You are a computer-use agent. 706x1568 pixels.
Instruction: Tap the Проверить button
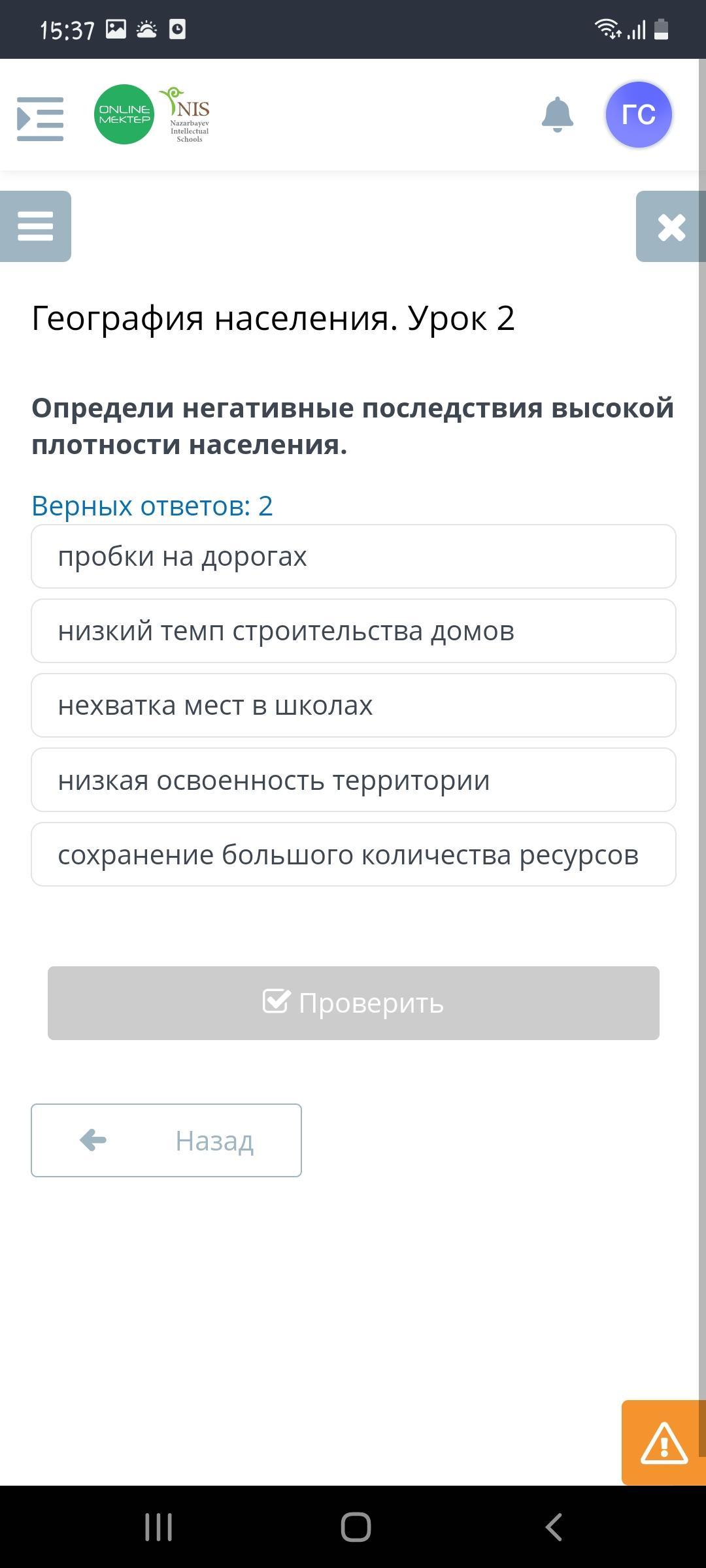354,1003
